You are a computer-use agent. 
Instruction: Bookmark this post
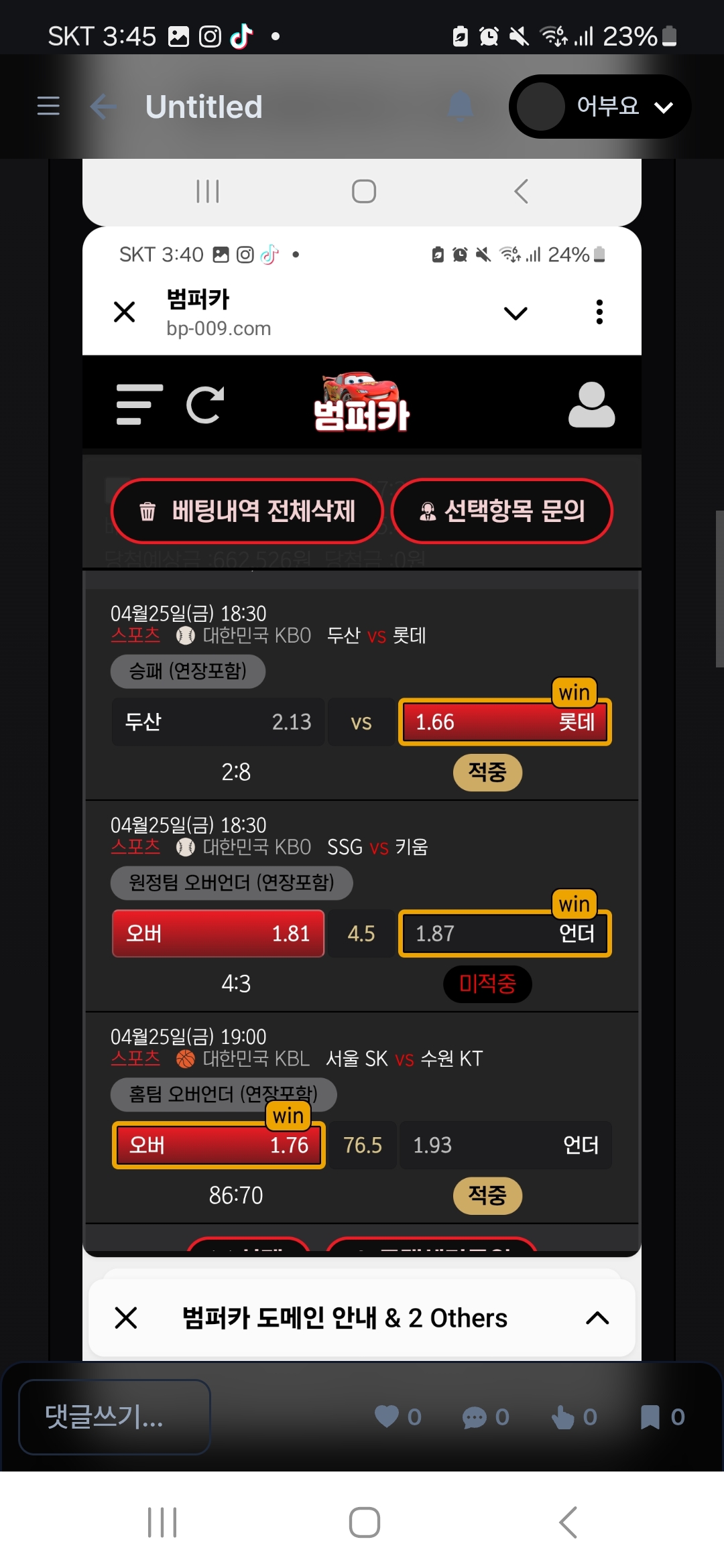click(650, 1417)
